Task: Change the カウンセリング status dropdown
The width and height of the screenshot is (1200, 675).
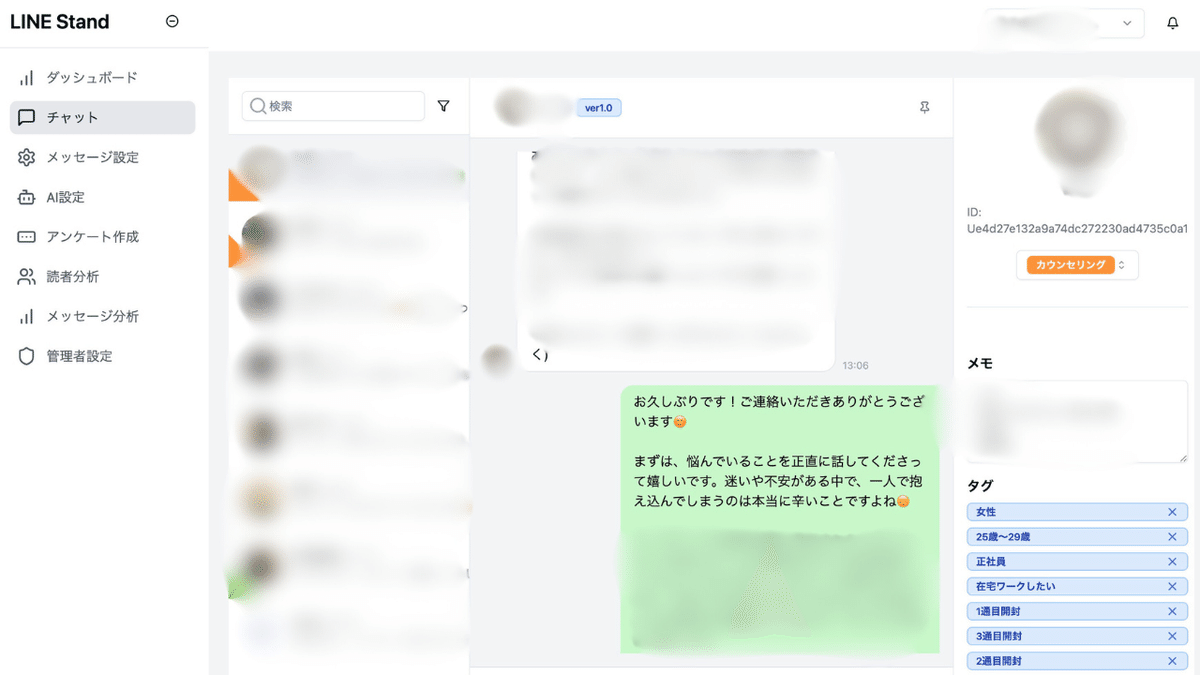Action: [1077, 265]
